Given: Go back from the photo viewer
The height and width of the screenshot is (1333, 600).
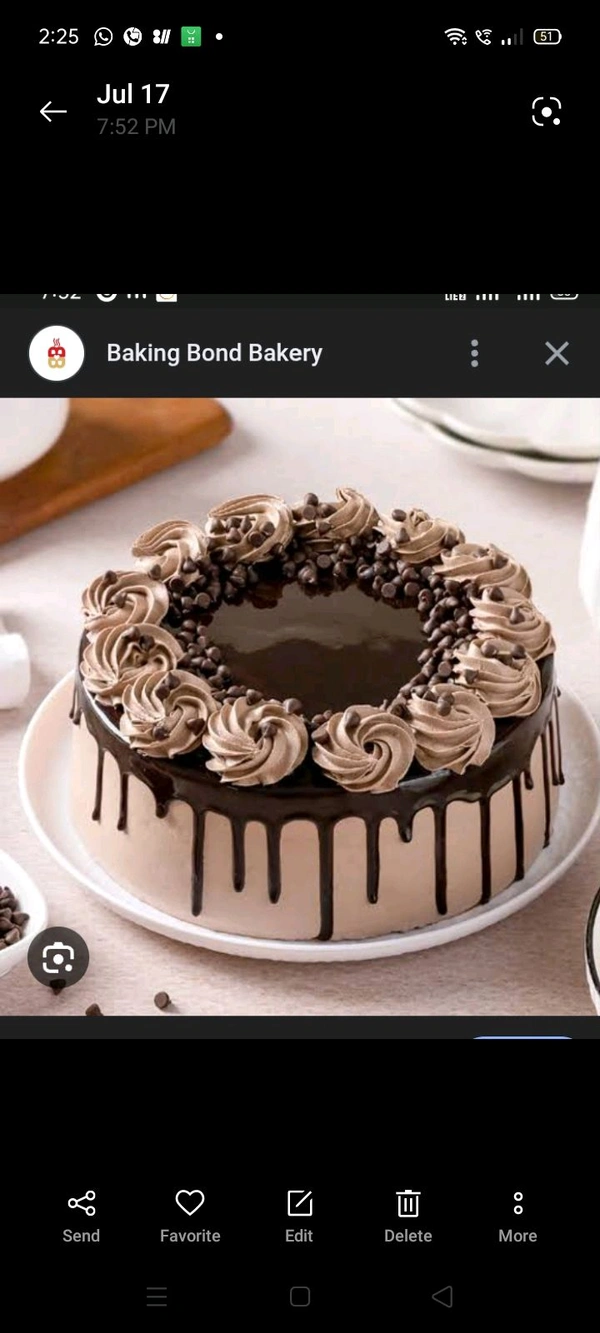Looking at the screenshot, I should [x=53, y=111].
